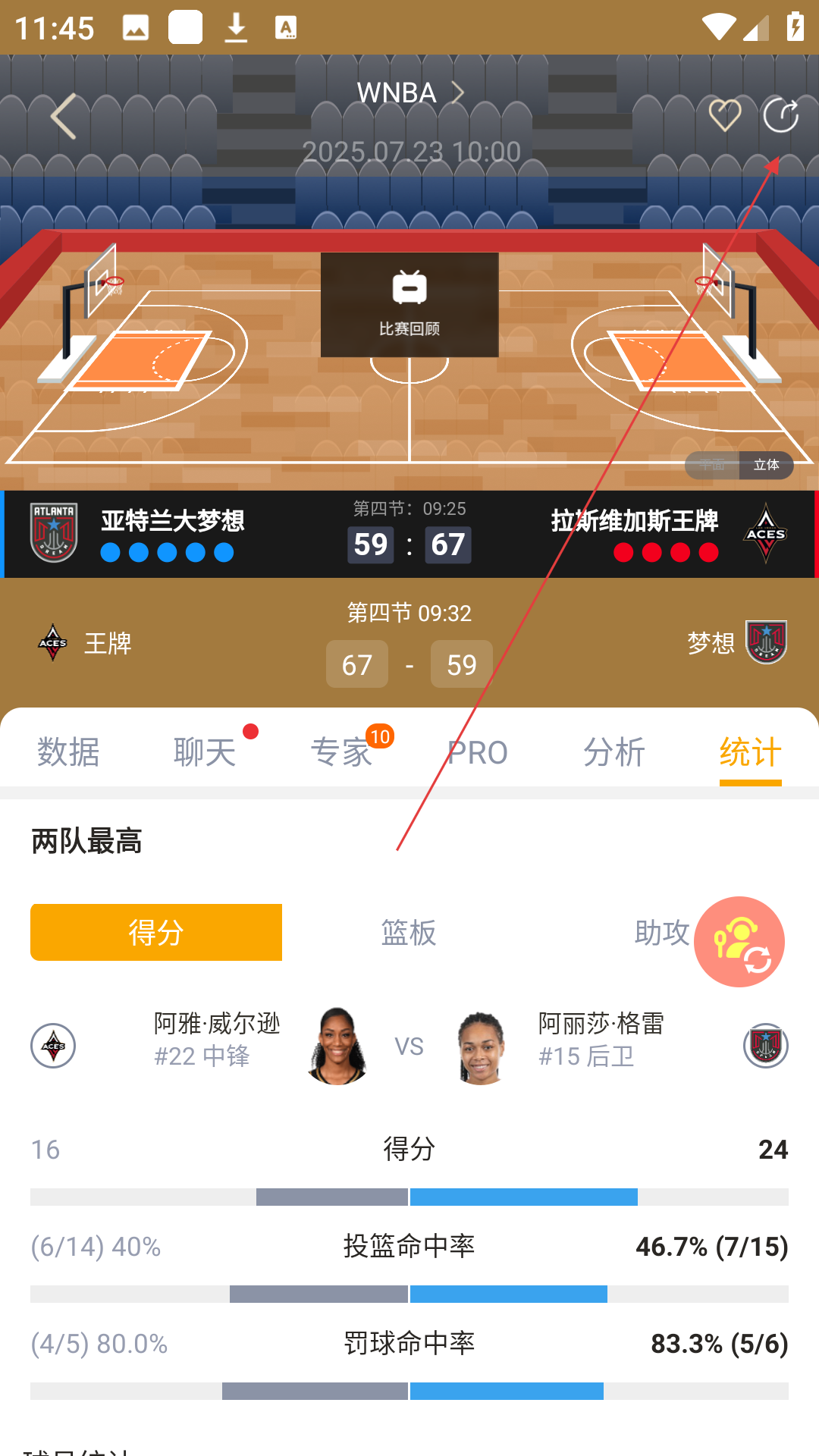This screenshot has width=819, height=1456.
Task: Select the 统计 tab
Action: click(750, 752)
